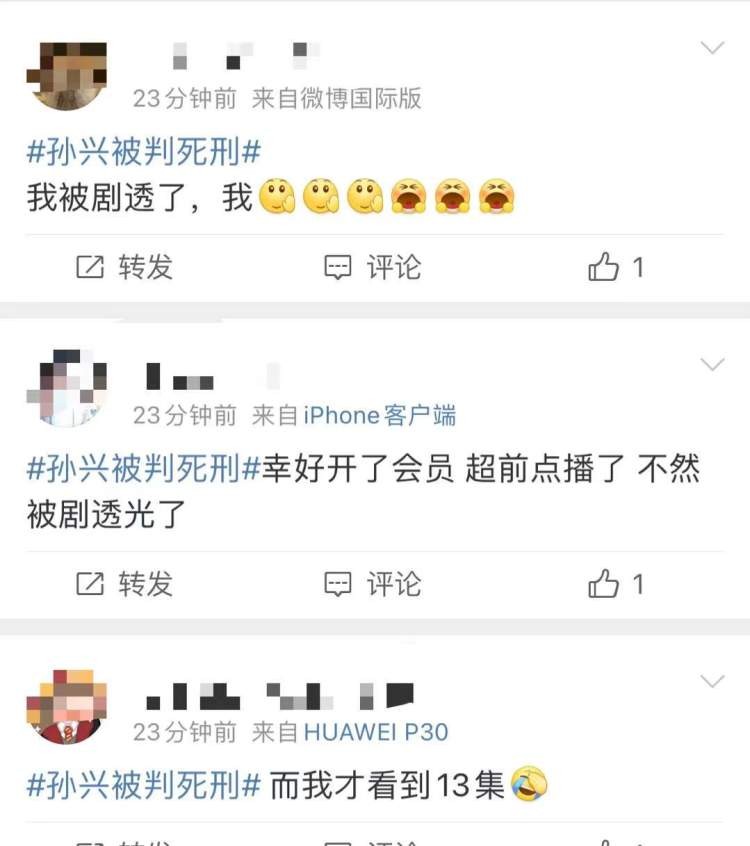Viewport: 750px width, 846px height.
Task: Like the "我被剧透了" post
Action: coord(616,267)
